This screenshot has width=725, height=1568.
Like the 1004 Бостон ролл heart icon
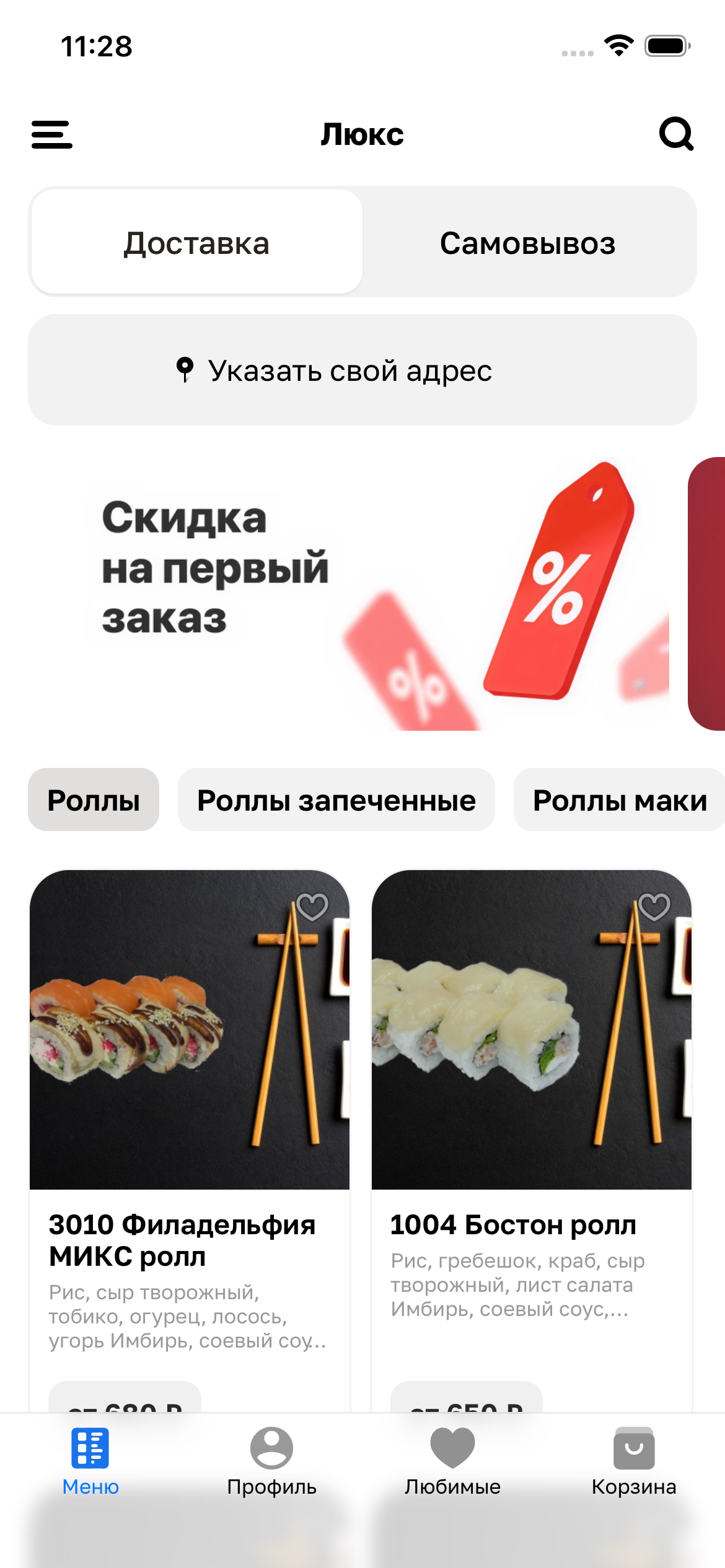point(654,907)
